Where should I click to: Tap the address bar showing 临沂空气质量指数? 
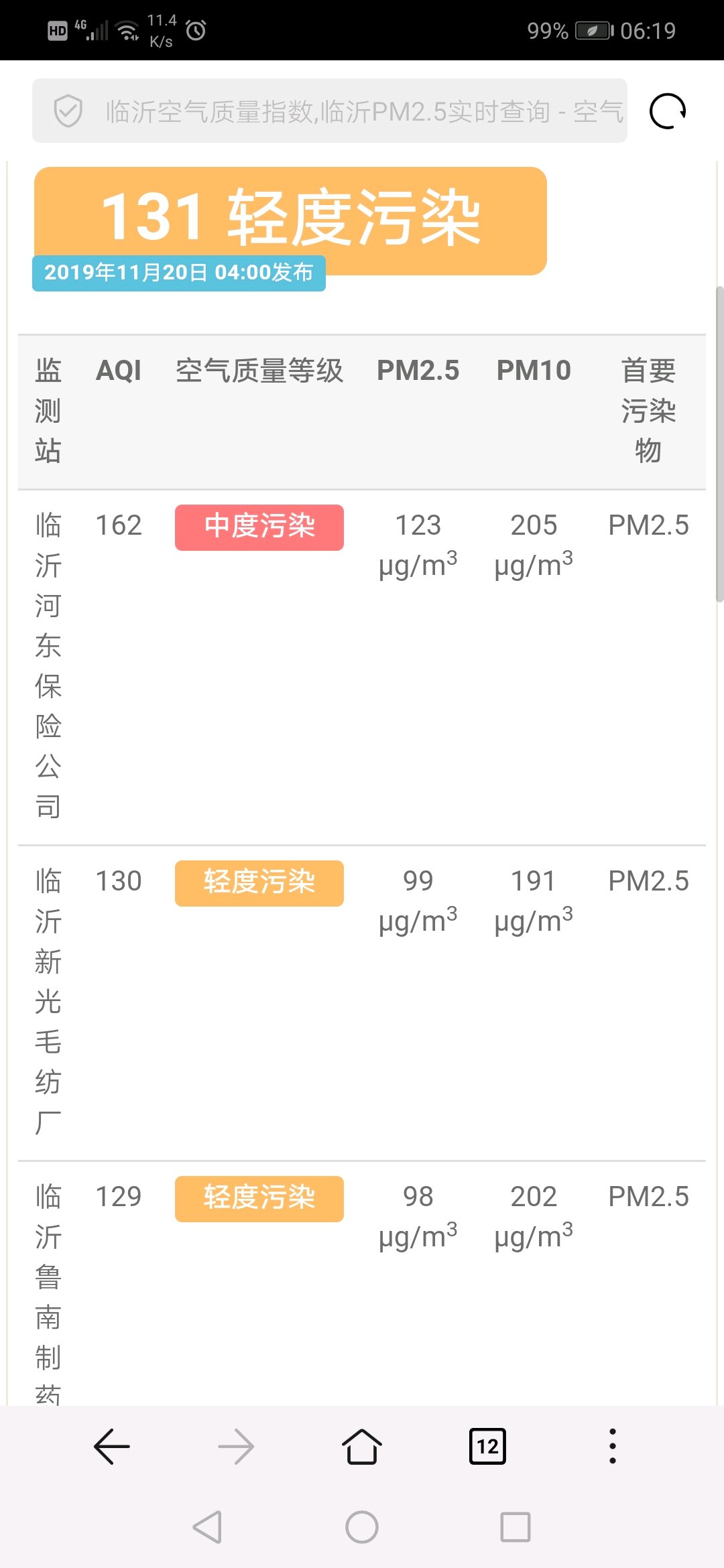tap(330, 111)
